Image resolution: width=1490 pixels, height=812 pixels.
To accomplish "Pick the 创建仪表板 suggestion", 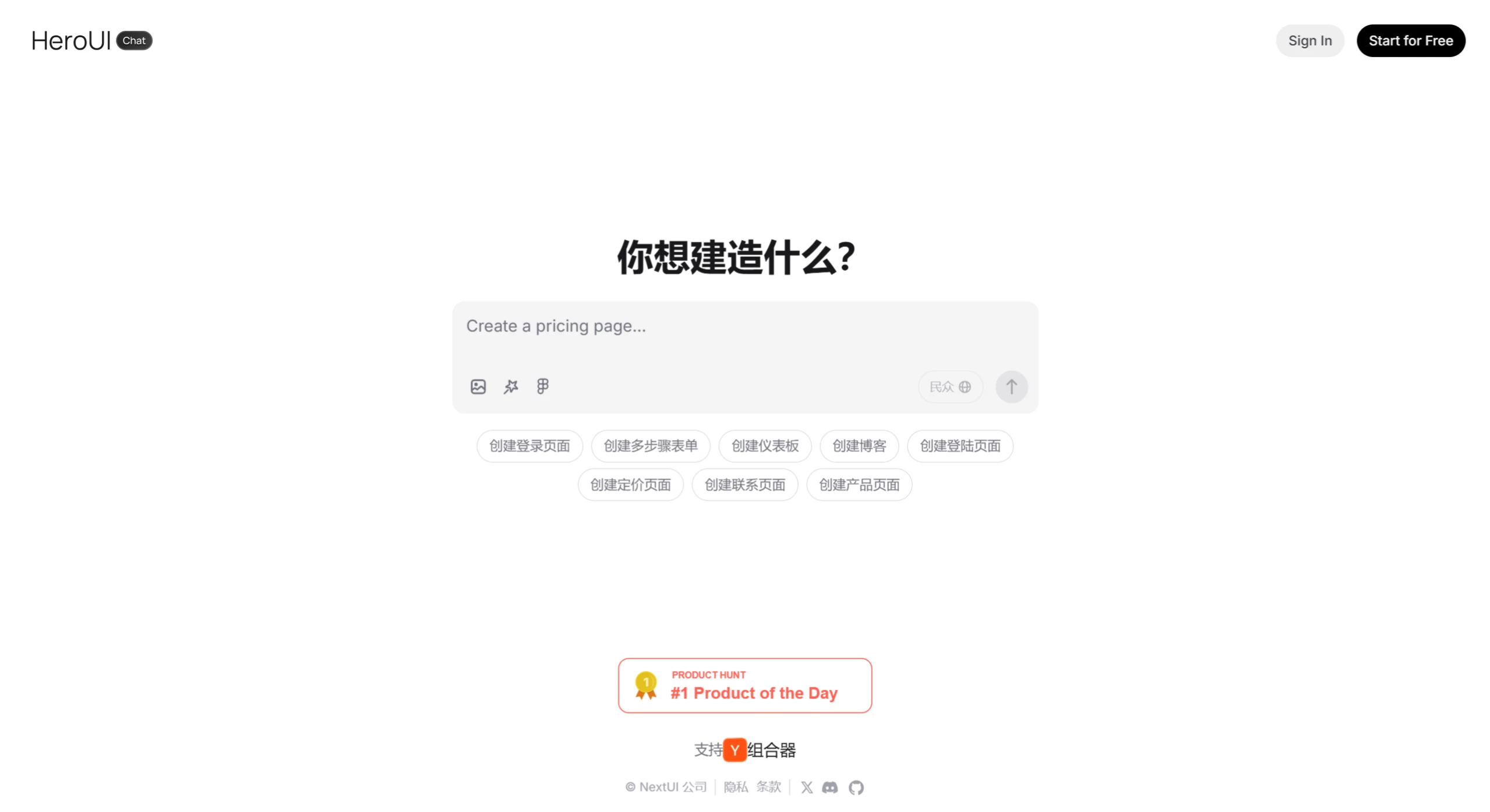I will click(764, 446).
